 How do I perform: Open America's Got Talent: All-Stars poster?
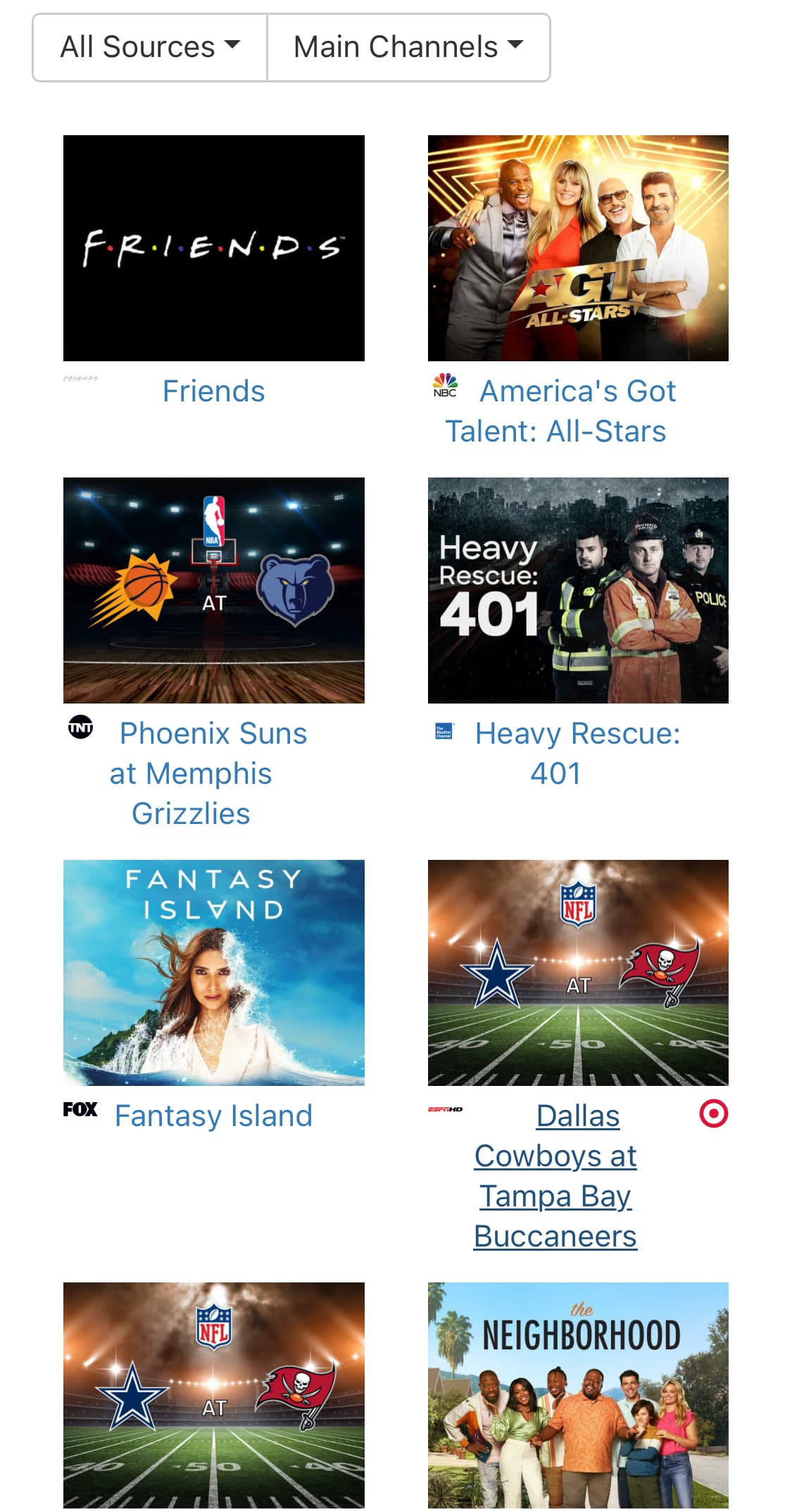point(578,248)
